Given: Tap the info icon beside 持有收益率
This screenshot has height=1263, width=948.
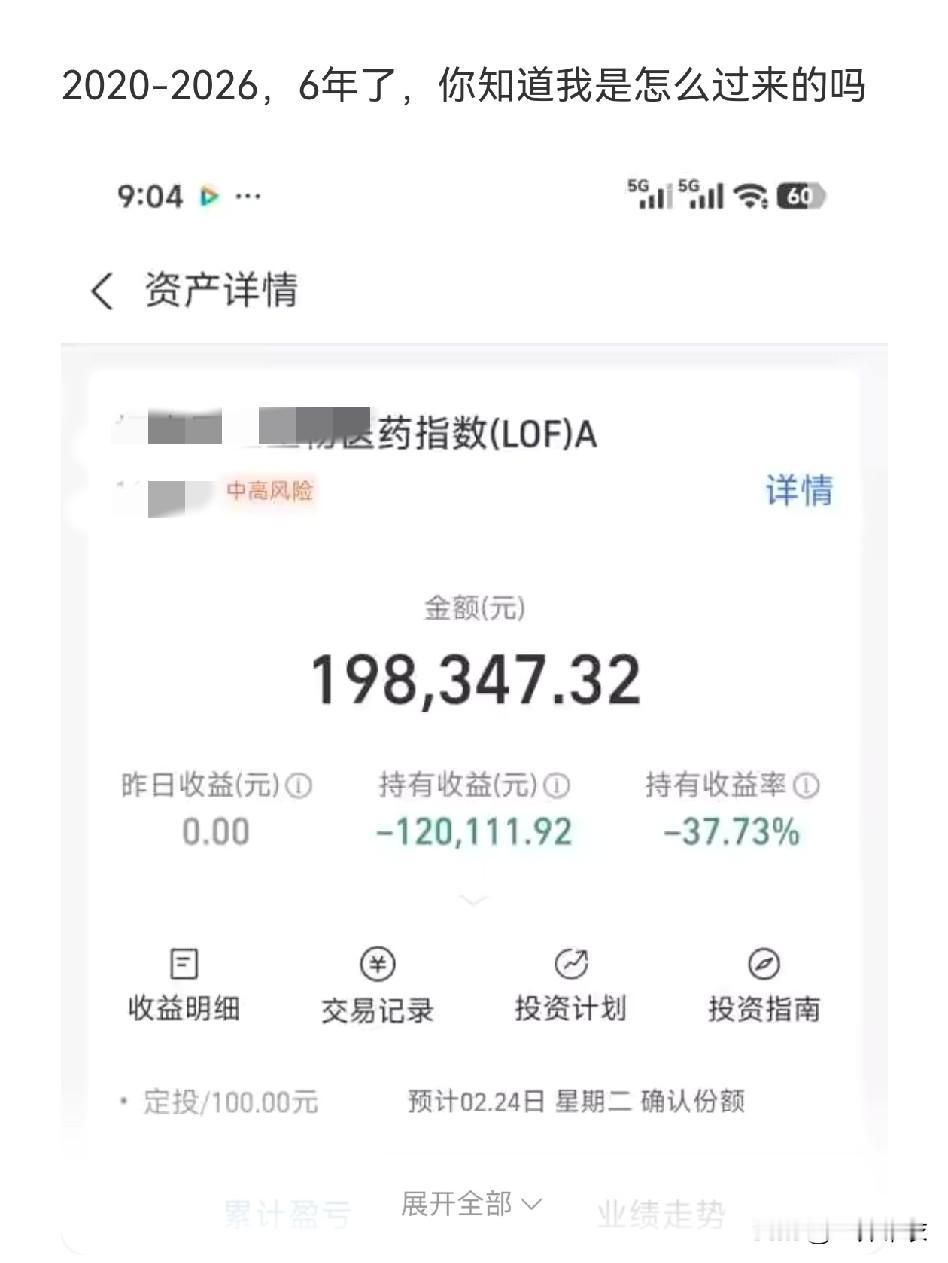Looking at the screenshot, I should (x=806, y=786).
